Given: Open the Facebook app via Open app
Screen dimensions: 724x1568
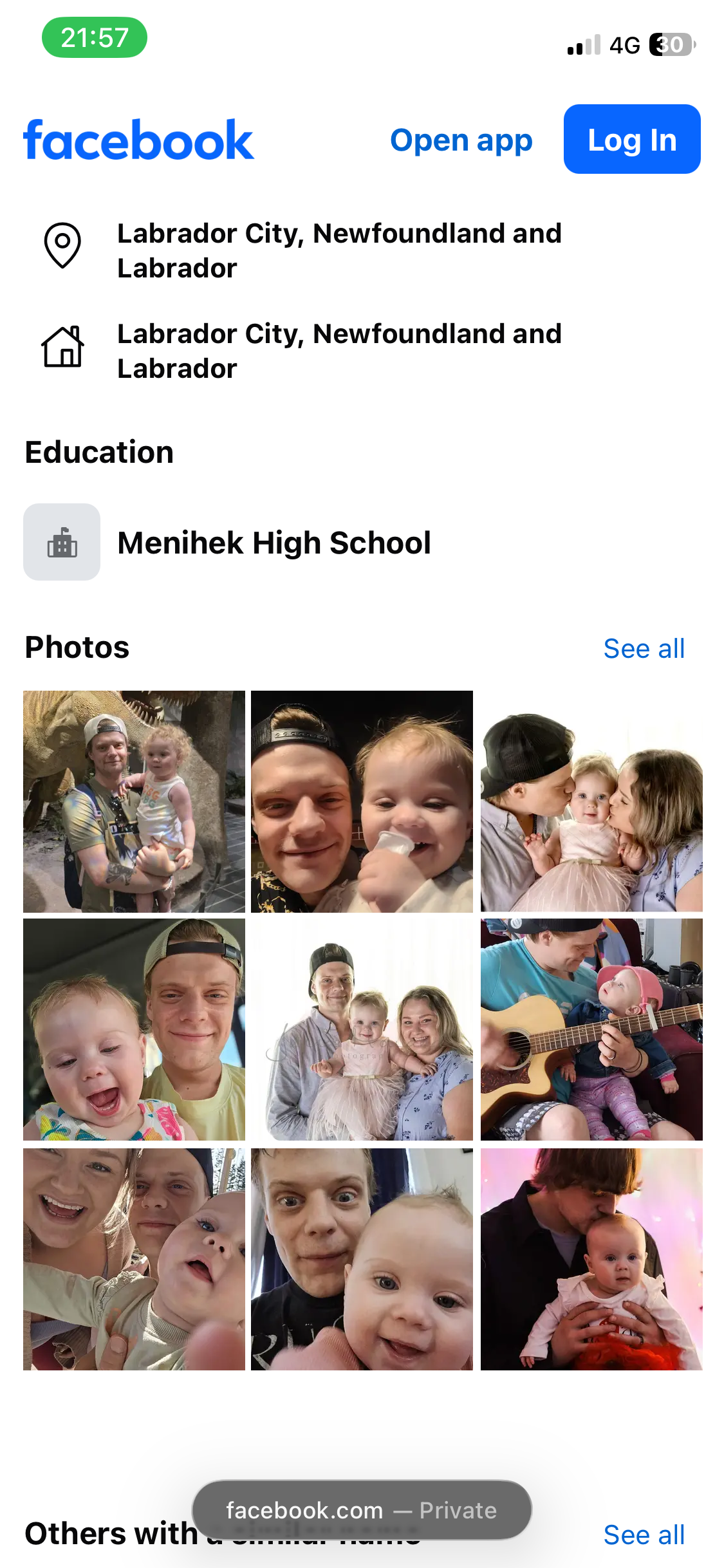Looking at the screenshot, I should point(461,140).
